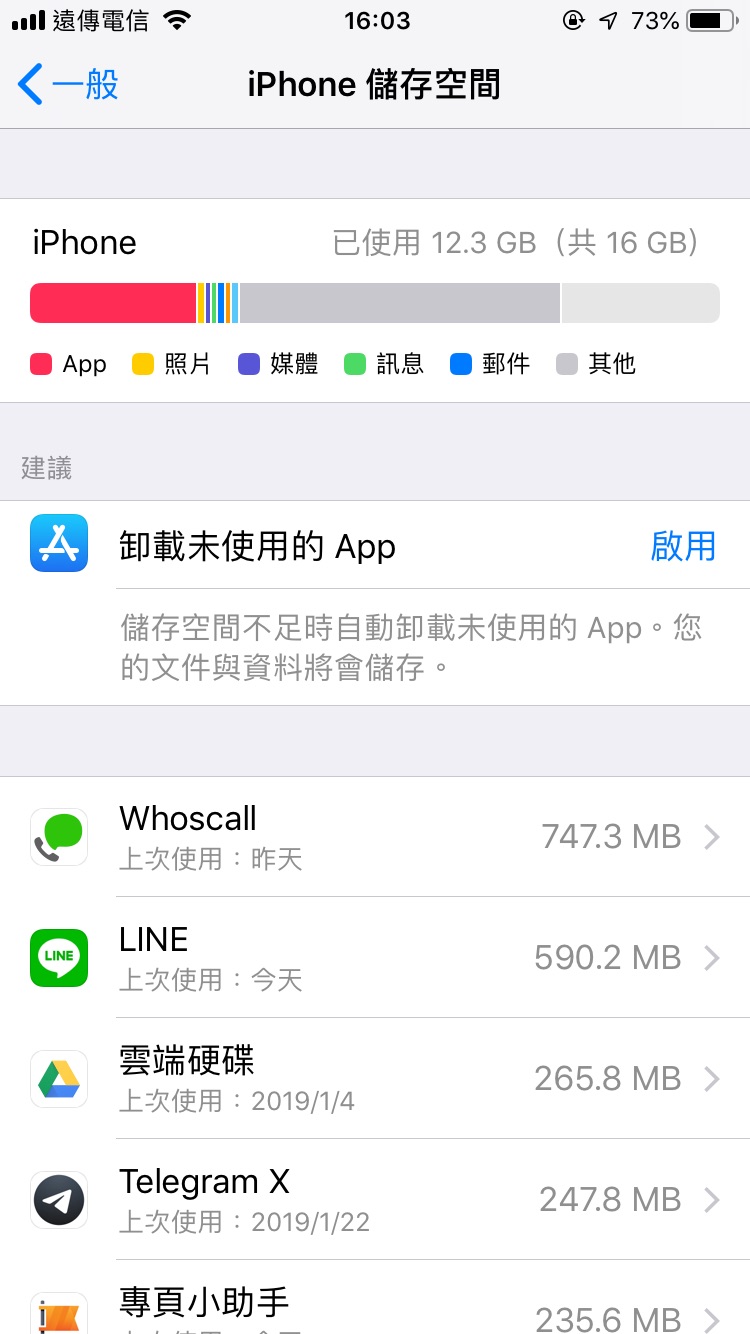The height and width of the screenshot is (1334, 750).
Task: Return to 一般 settings
Action: click(x=70, y=85)
